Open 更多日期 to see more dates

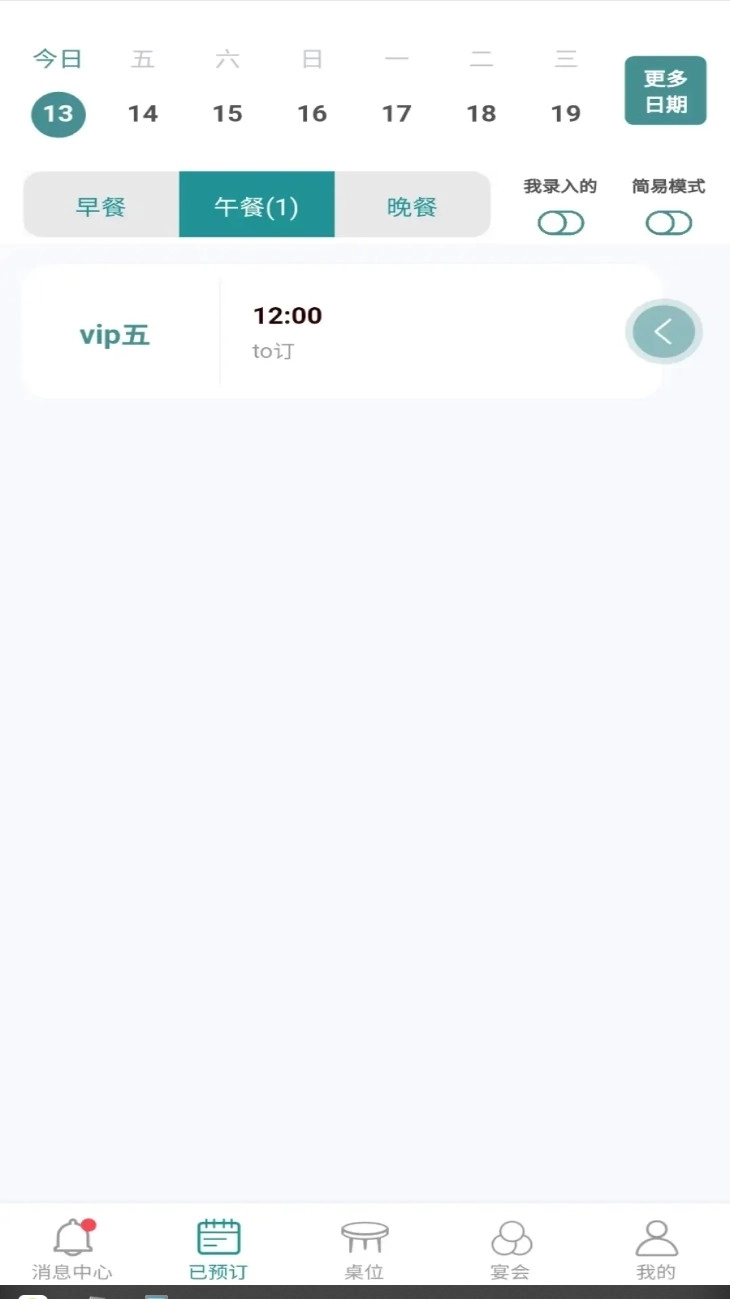point(665,90)
